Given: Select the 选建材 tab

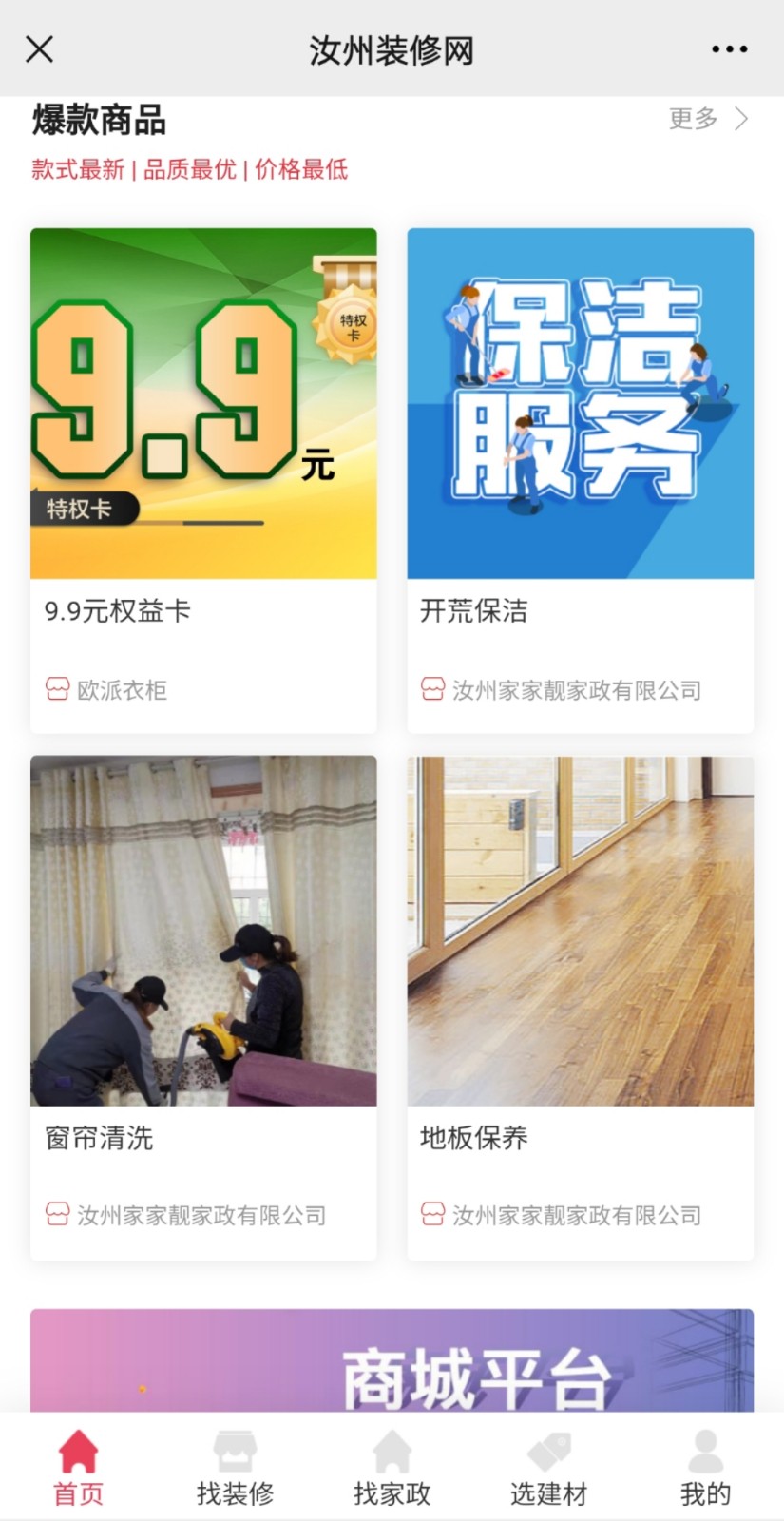Looking at the screenshot, I should click(548, 1469).
